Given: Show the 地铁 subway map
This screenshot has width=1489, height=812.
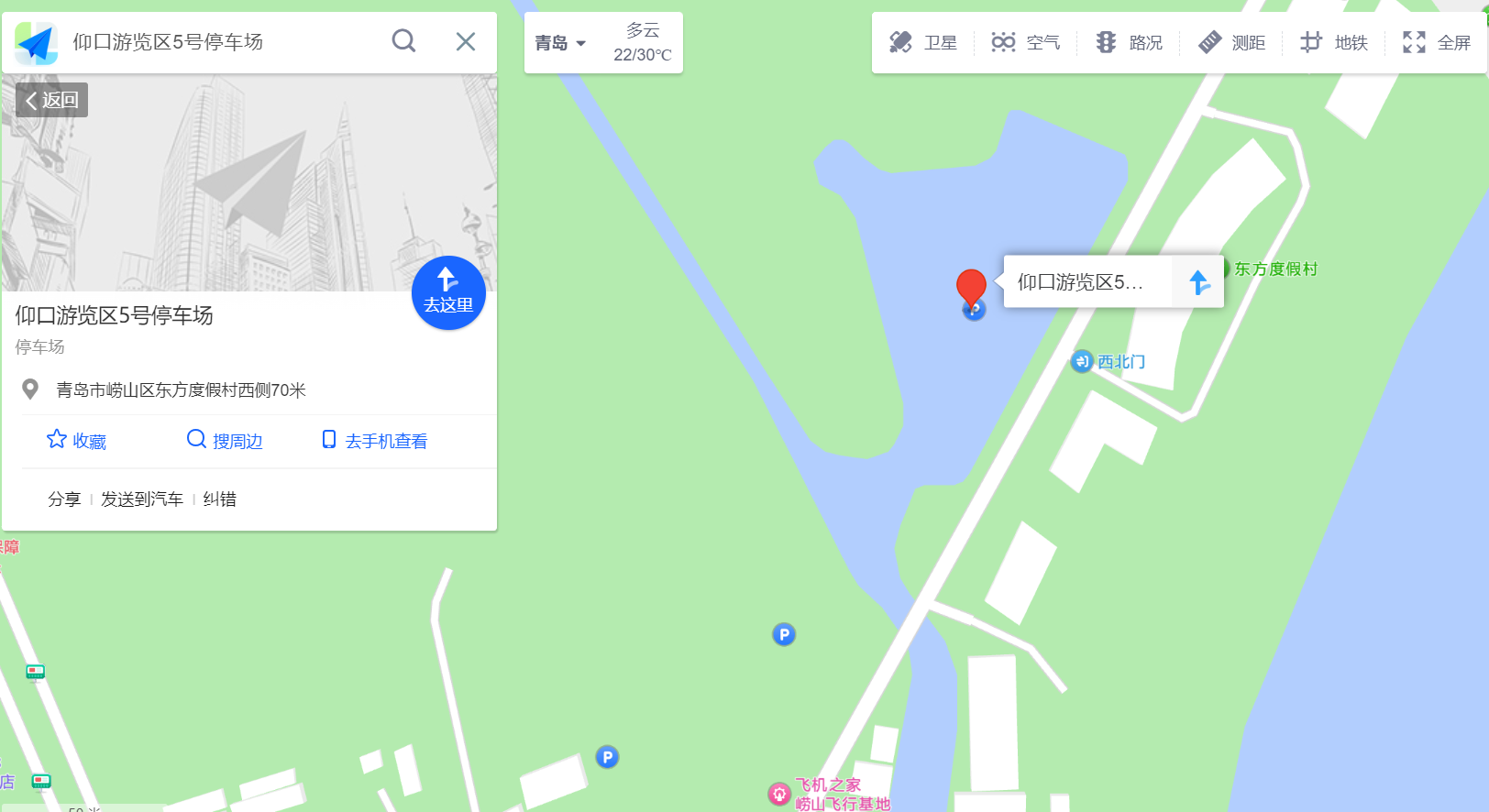Looking at the screenshot, I should [x=1334, y=42].
